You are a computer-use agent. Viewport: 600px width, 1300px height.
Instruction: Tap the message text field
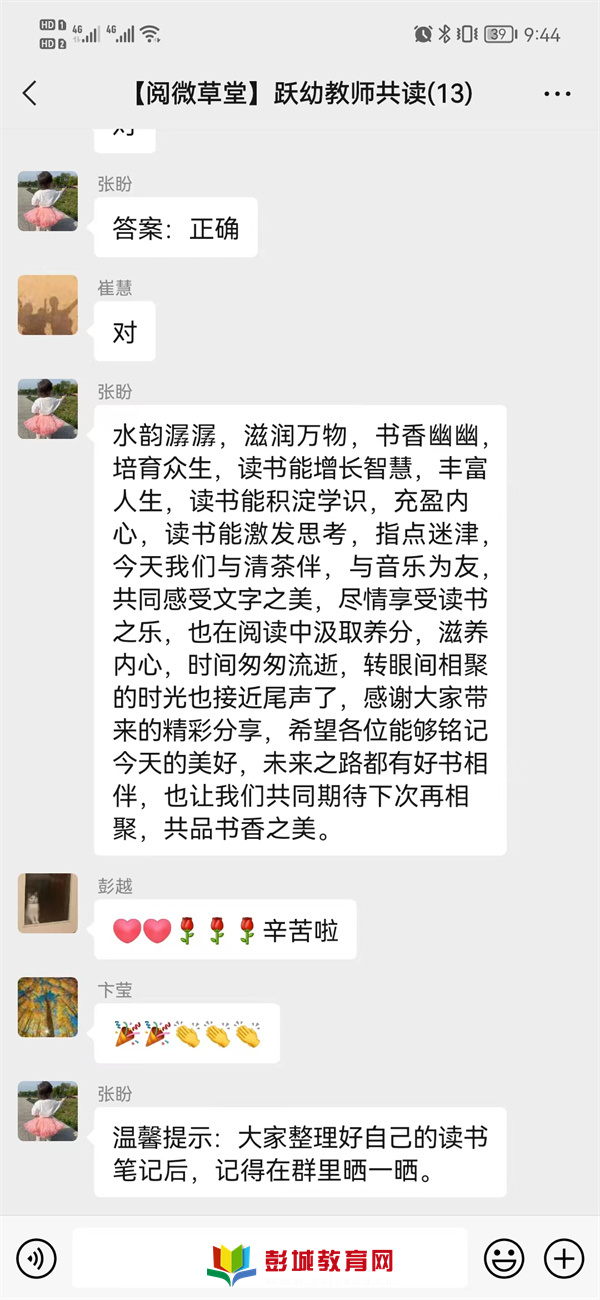coord(270,1257)
